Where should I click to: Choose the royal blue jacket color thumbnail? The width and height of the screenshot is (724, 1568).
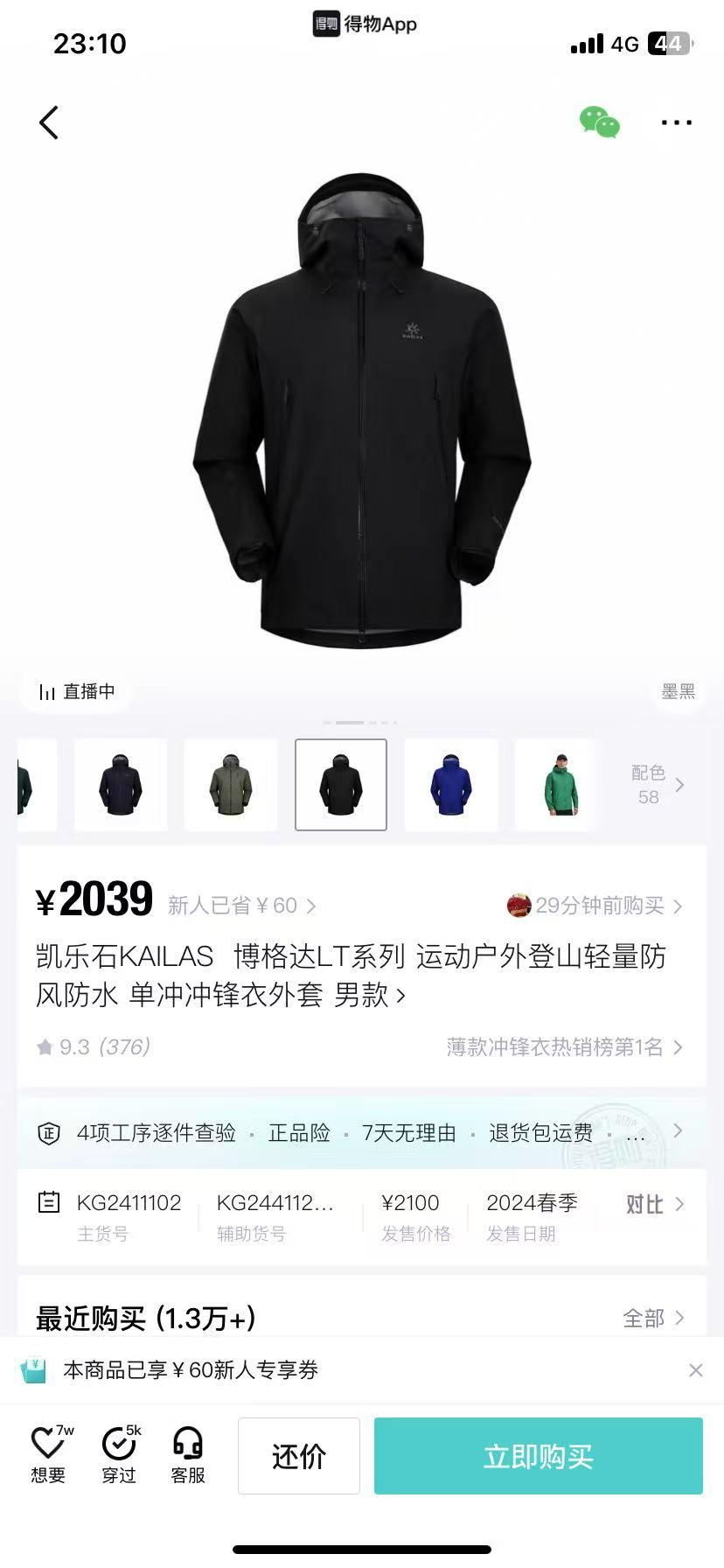451,784
